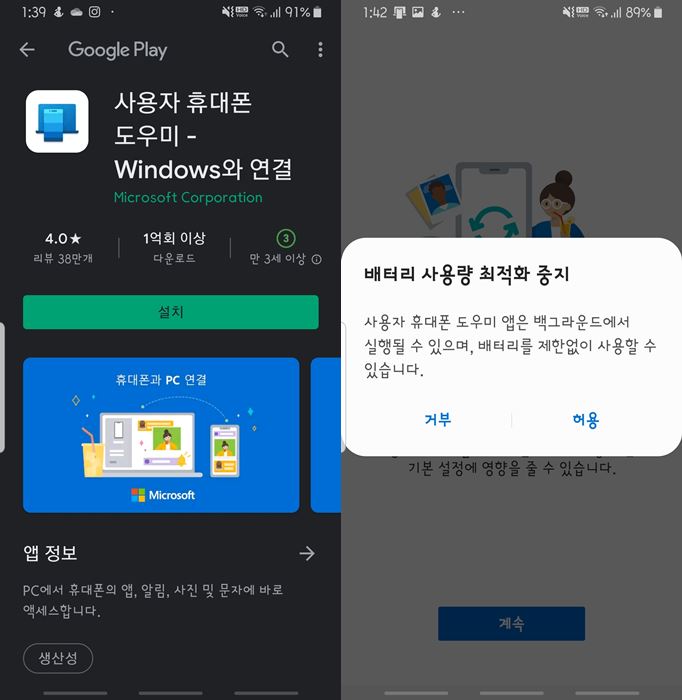682x700 pixels.
Task: Tap the green 설치 install button
Action: [x=171, y=312]
